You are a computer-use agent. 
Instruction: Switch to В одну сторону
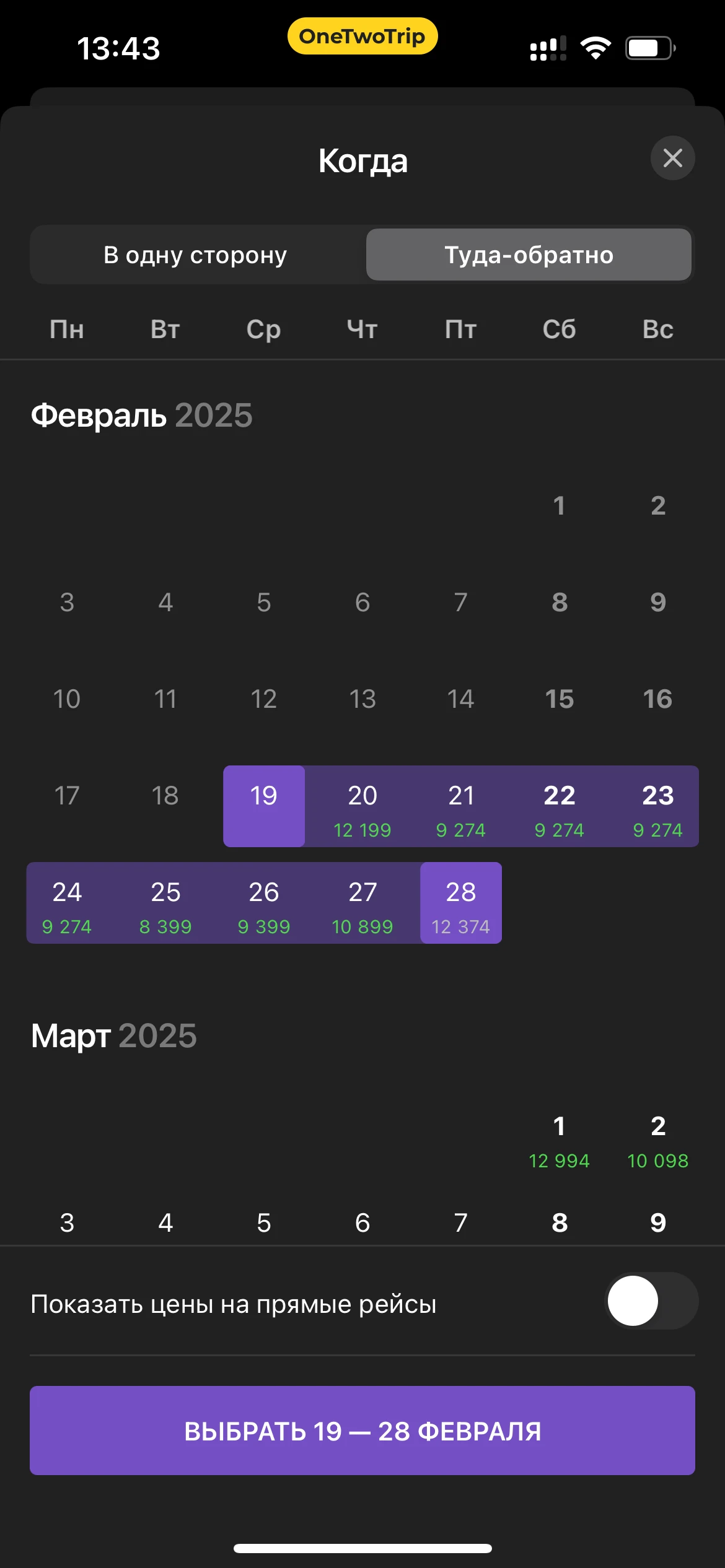[195, 255]
